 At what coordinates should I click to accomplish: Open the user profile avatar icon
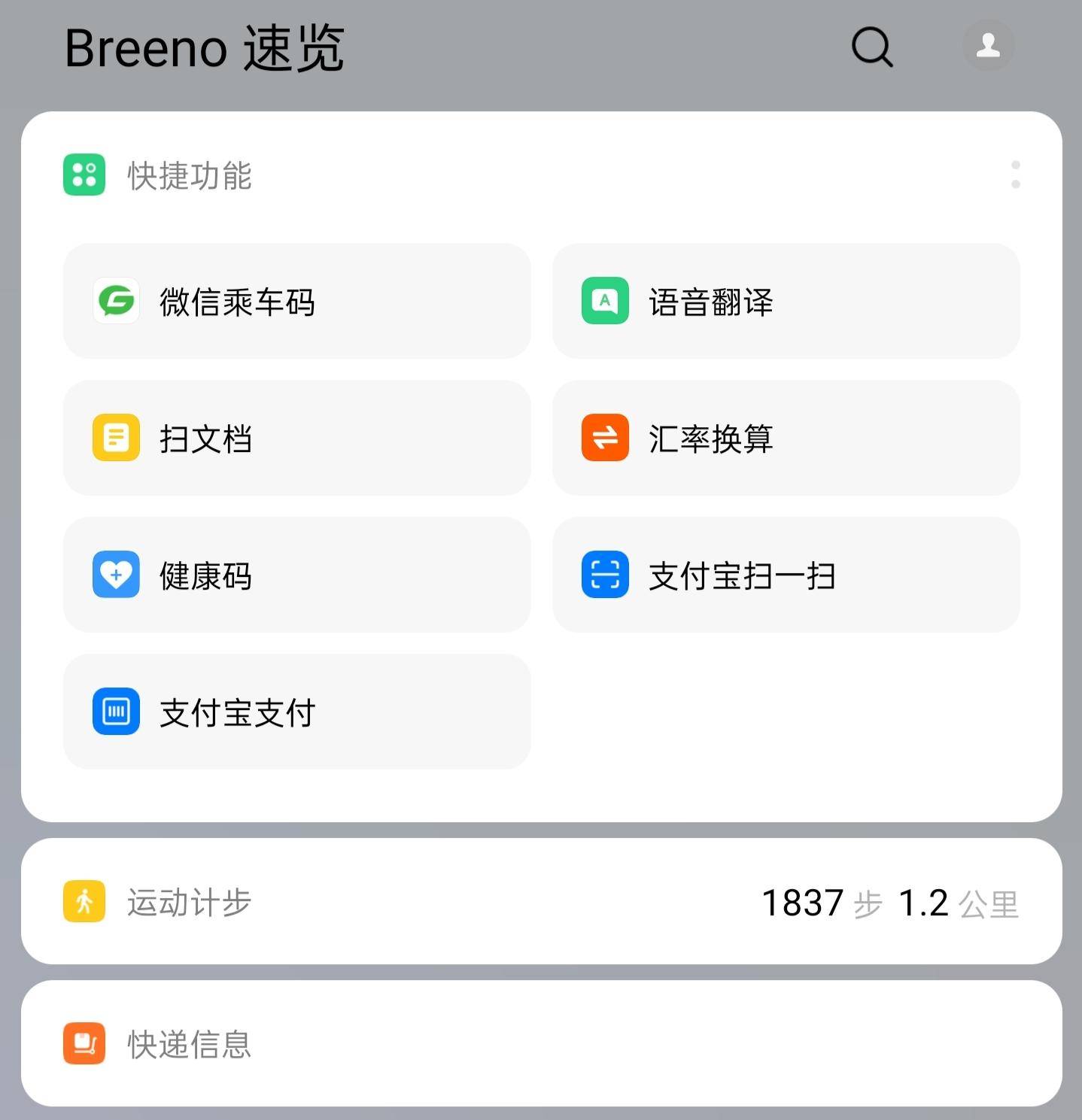[987, 47]
